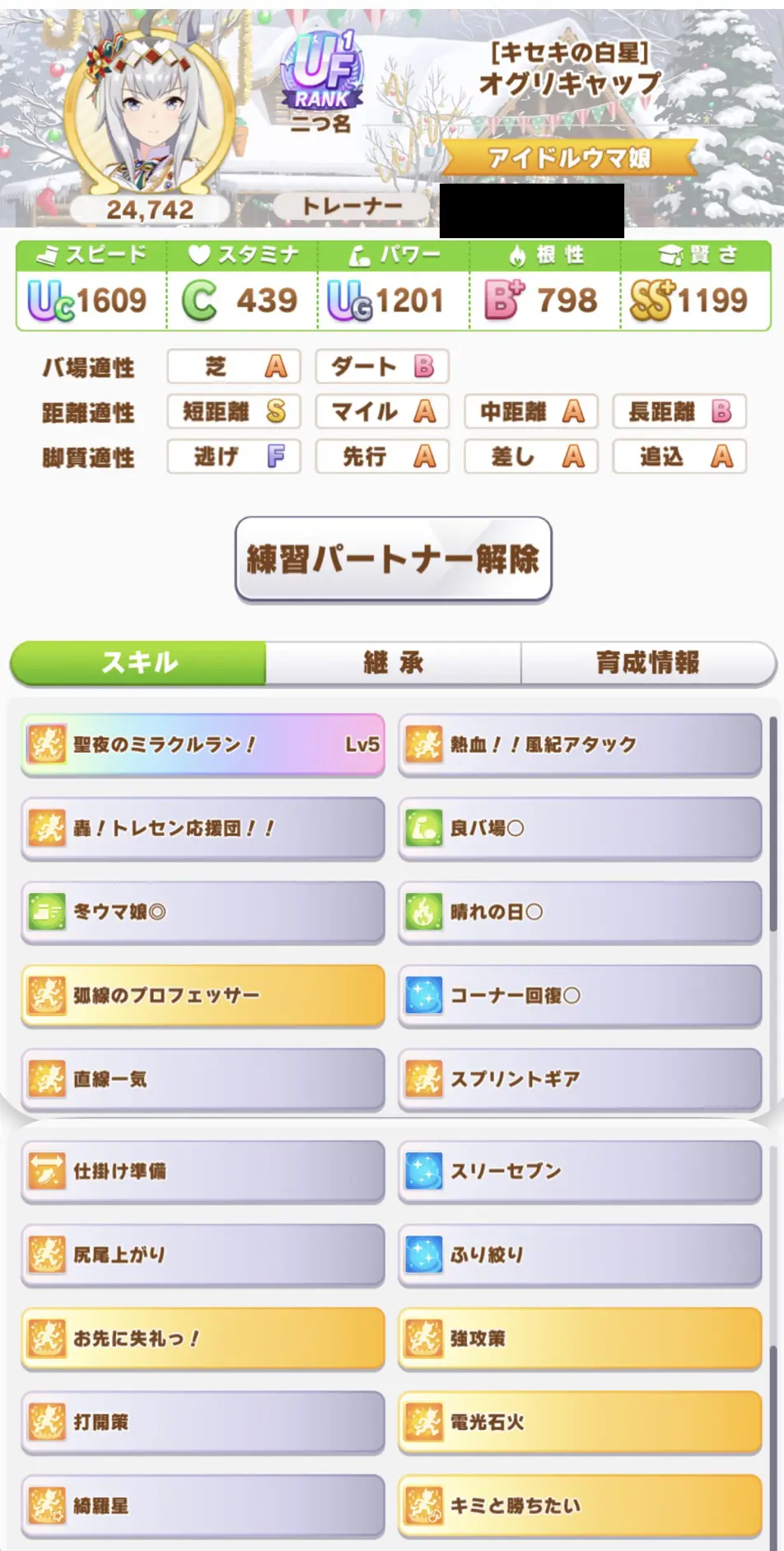View the 良バ場○ skill
Screen dimensions: 784x1551
[x=580, y=828]
